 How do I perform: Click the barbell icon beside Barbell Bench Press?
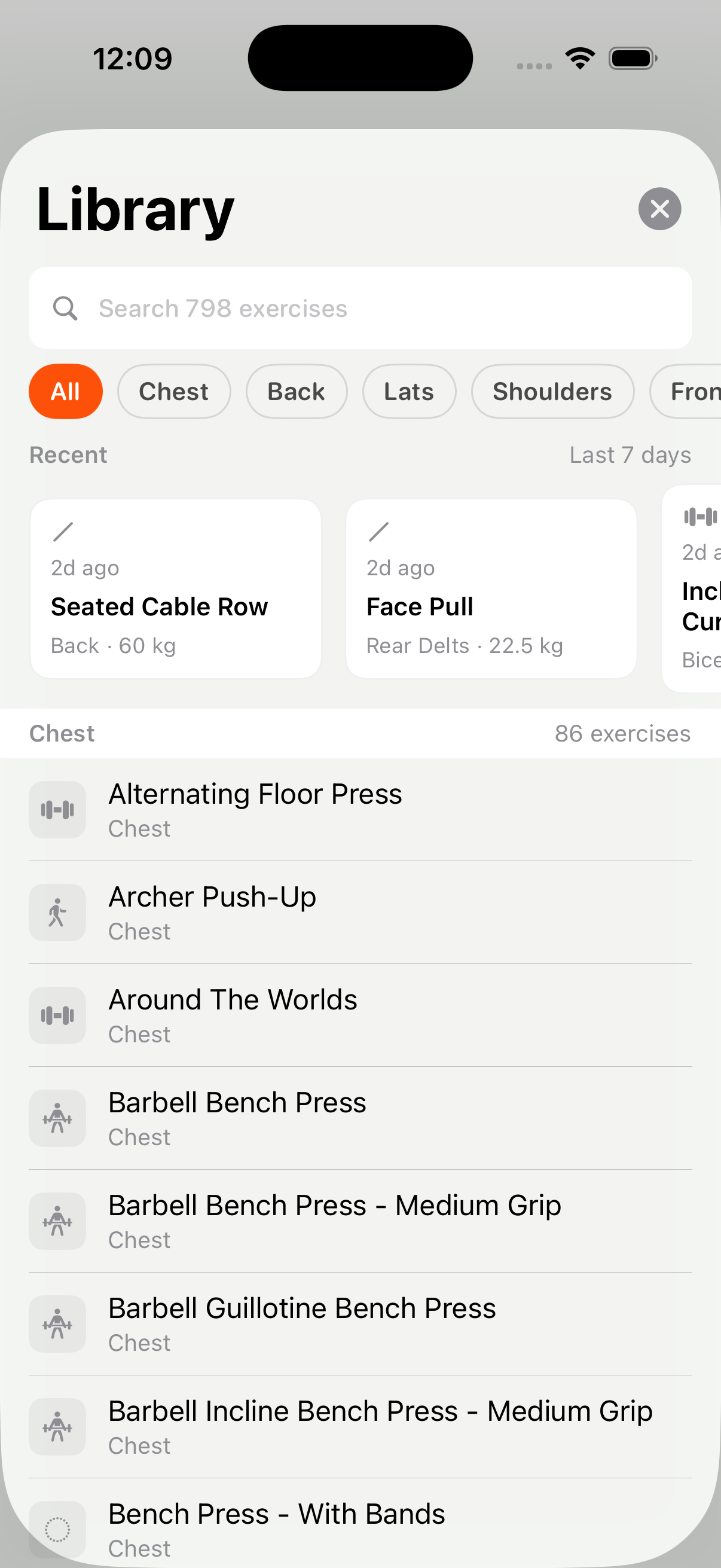(57, 1118)
